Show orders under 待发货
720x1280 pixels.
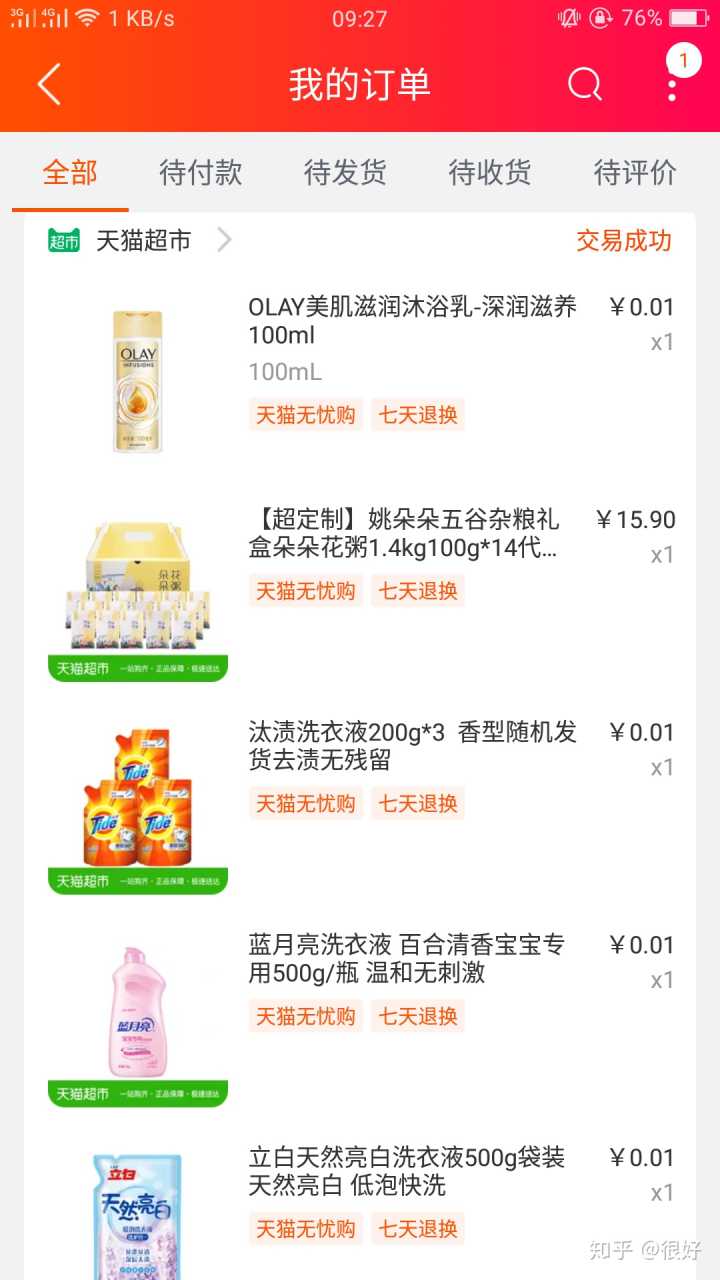pos(345,172)
